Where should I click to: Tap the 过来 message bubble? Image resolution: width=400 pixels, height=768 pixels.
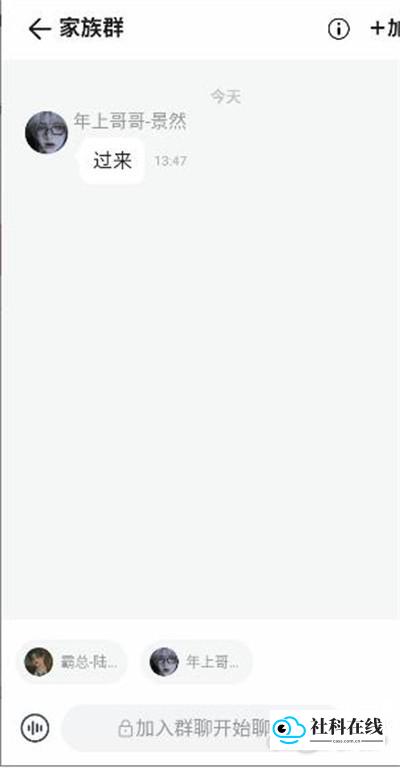point(113,161)
